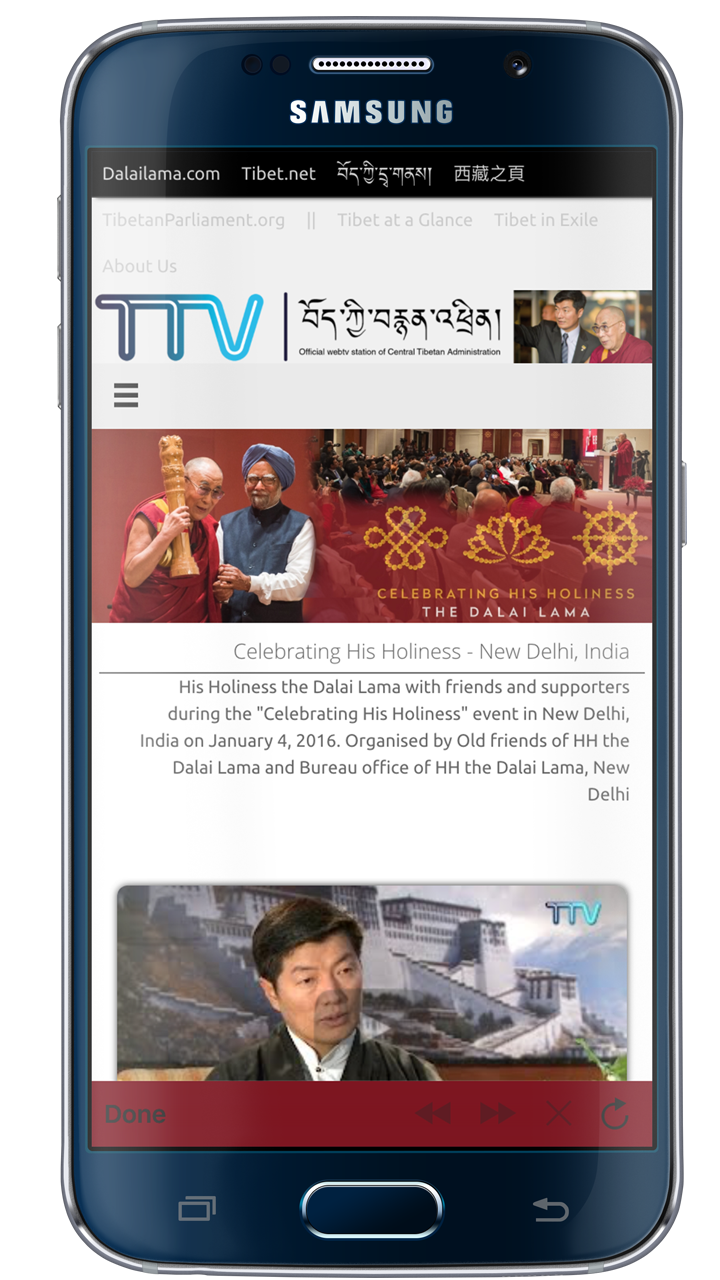Reload the current web page
720x1280 pixels.
(x=615, y=1114)
